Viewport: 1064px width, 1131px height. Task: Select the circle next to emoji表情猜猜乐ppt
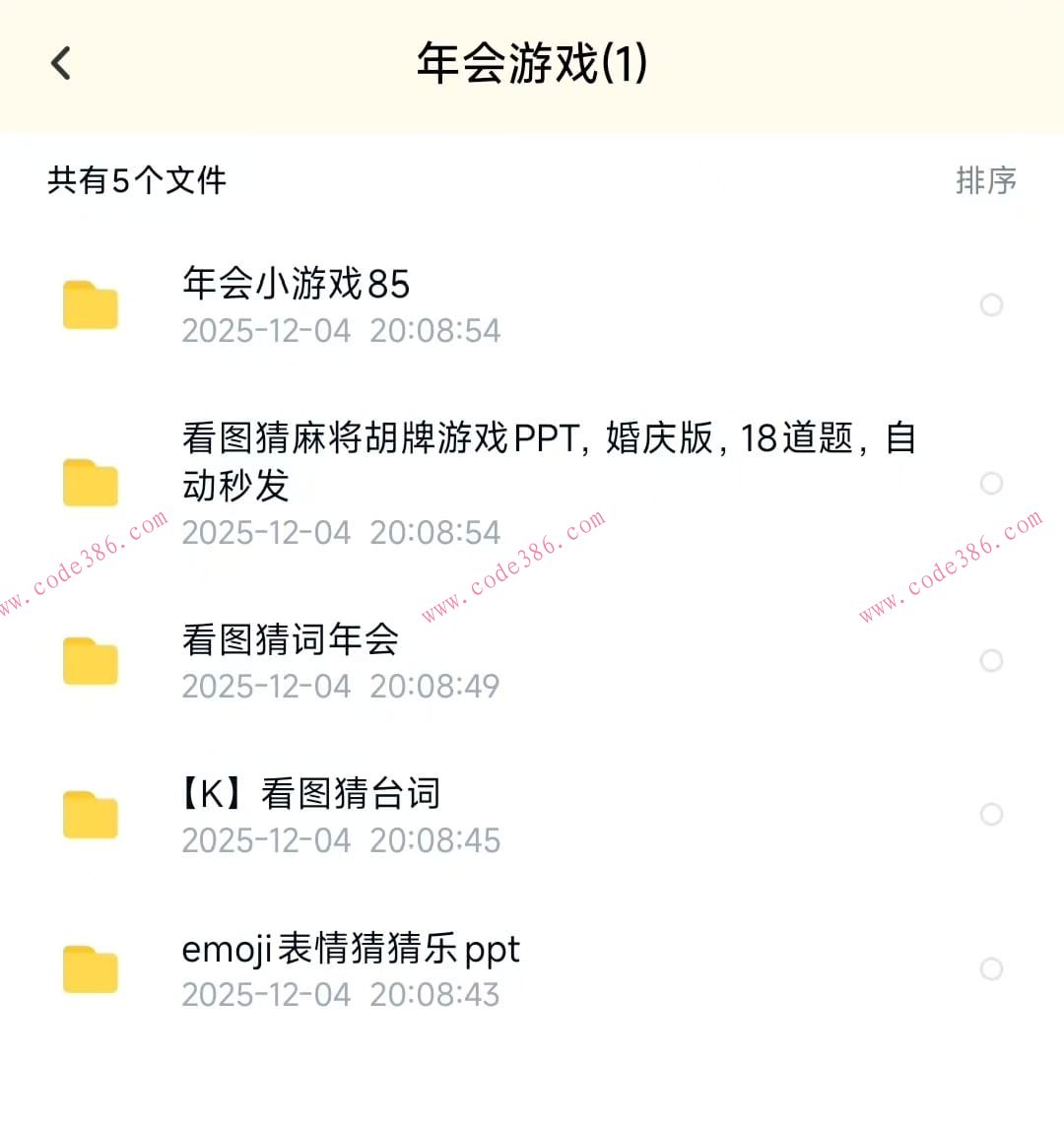[991, 968]
